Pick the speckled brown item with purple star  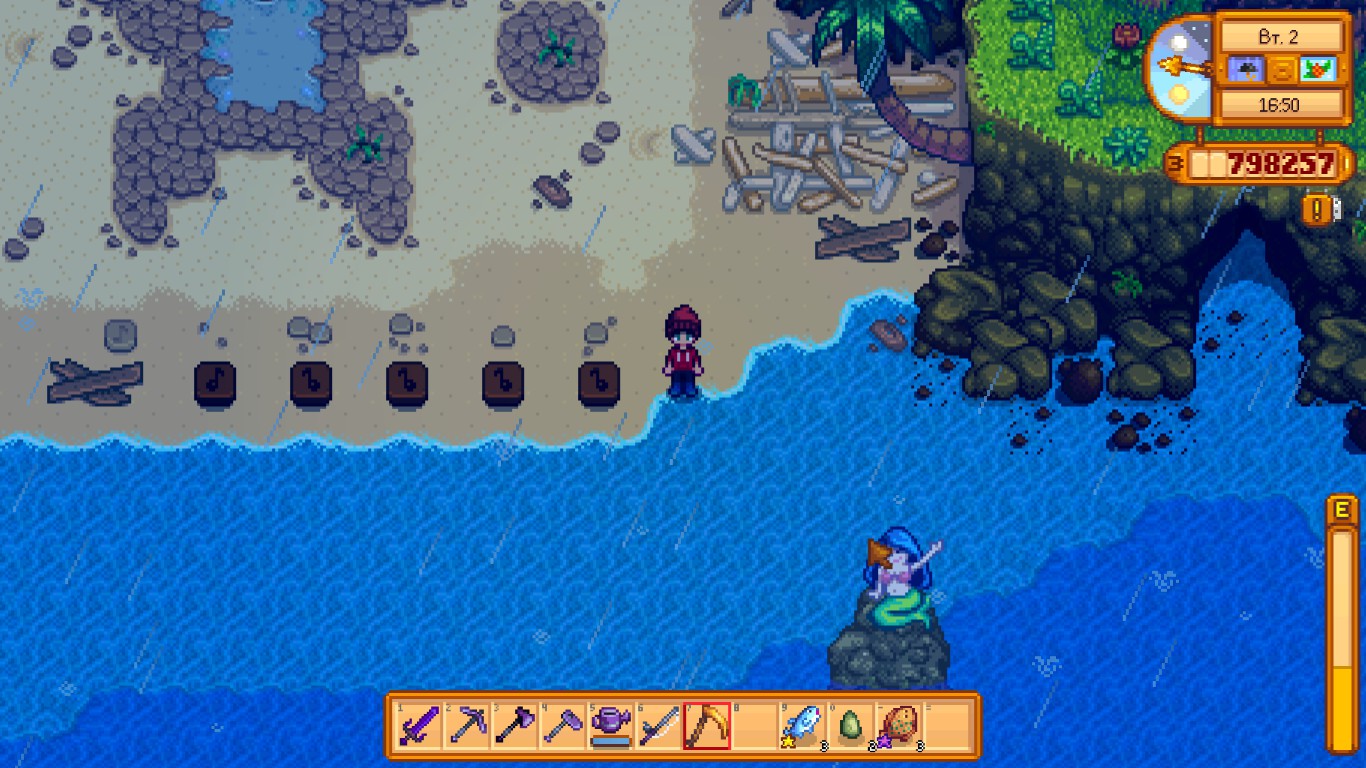[x=898, y=726]
